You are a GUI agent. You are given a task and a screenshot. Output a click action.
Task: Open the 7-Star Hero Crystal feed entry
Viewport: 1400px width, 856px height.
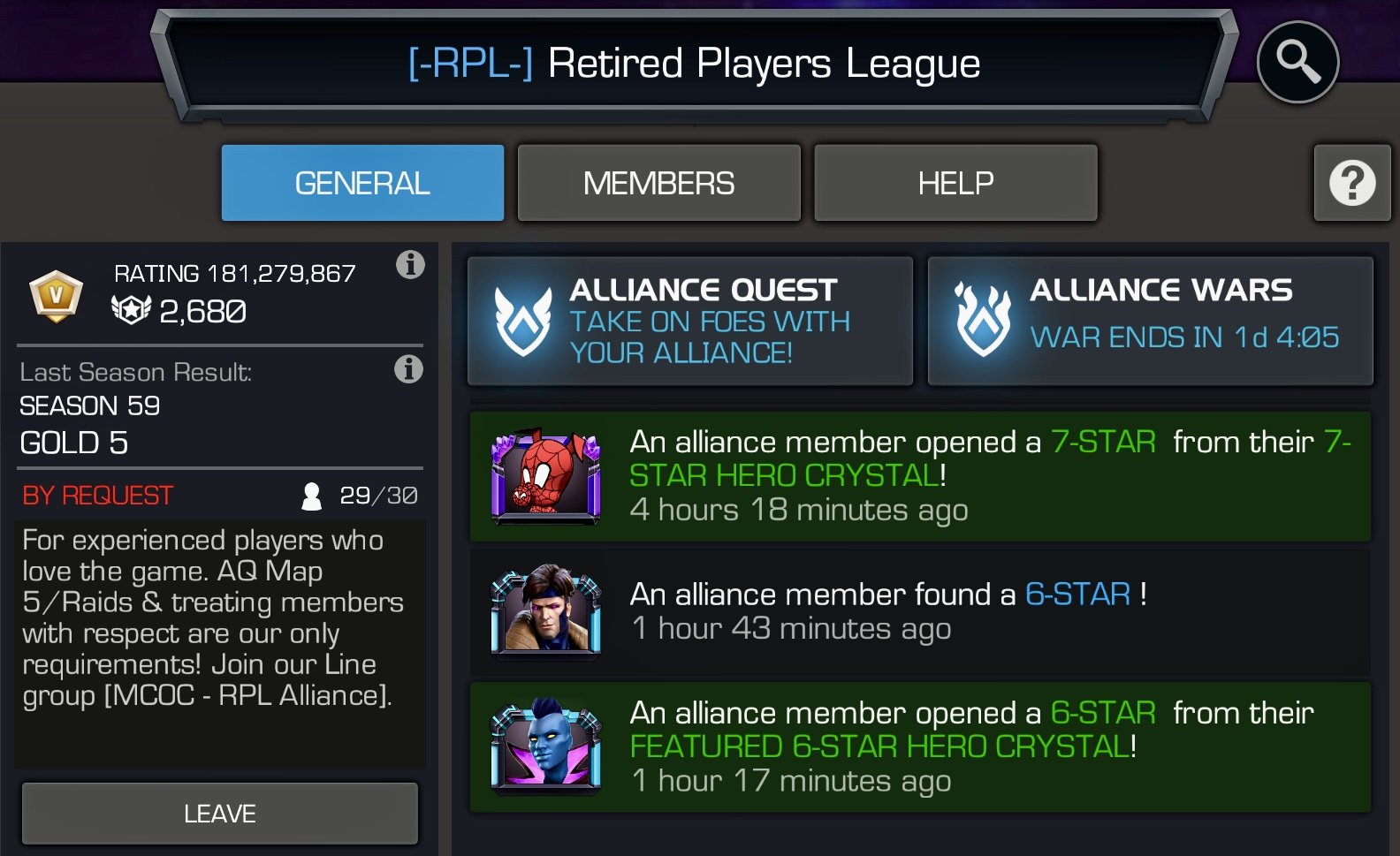point(919,476)
